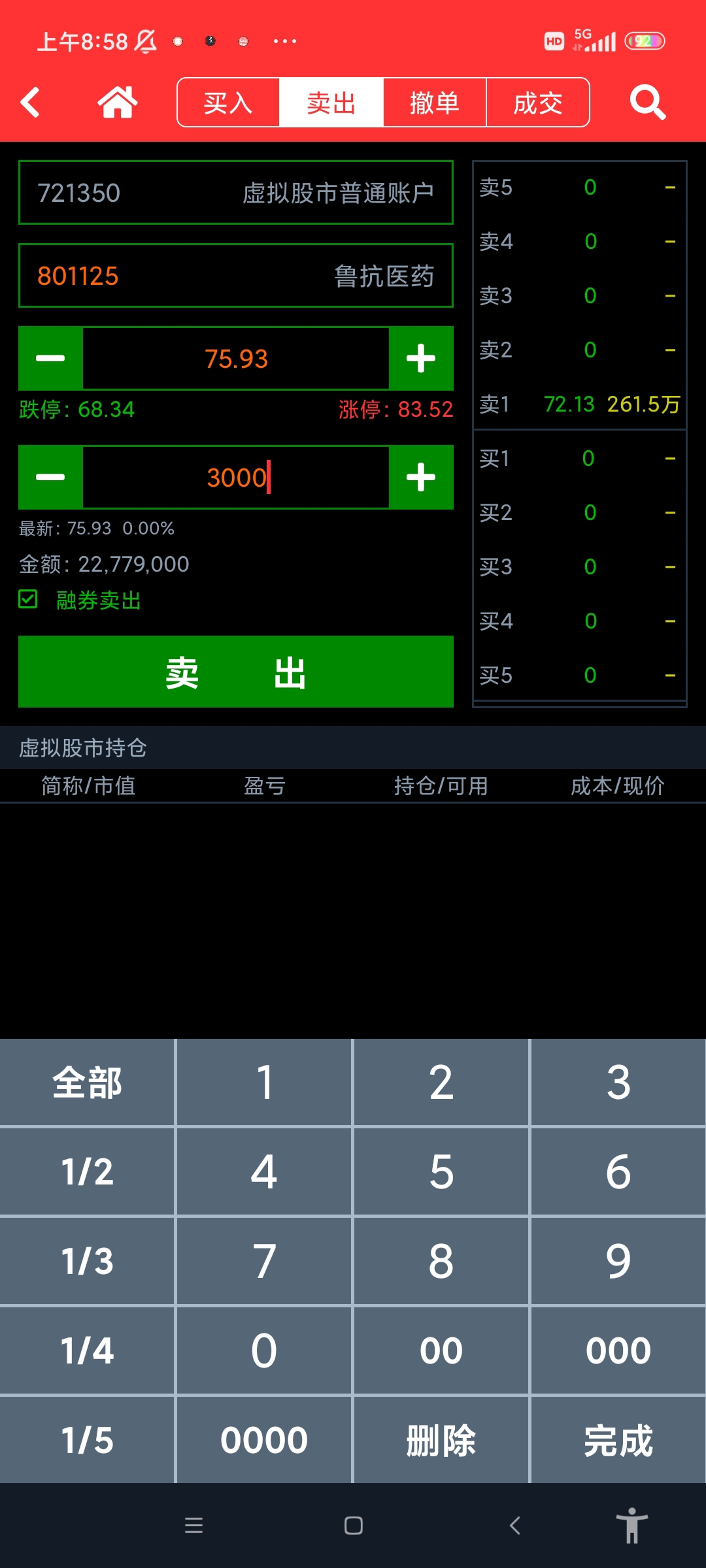Tap the 全部 key on the keypad
Viewport: 706px width, 1568px height.
coord(87,1082)
